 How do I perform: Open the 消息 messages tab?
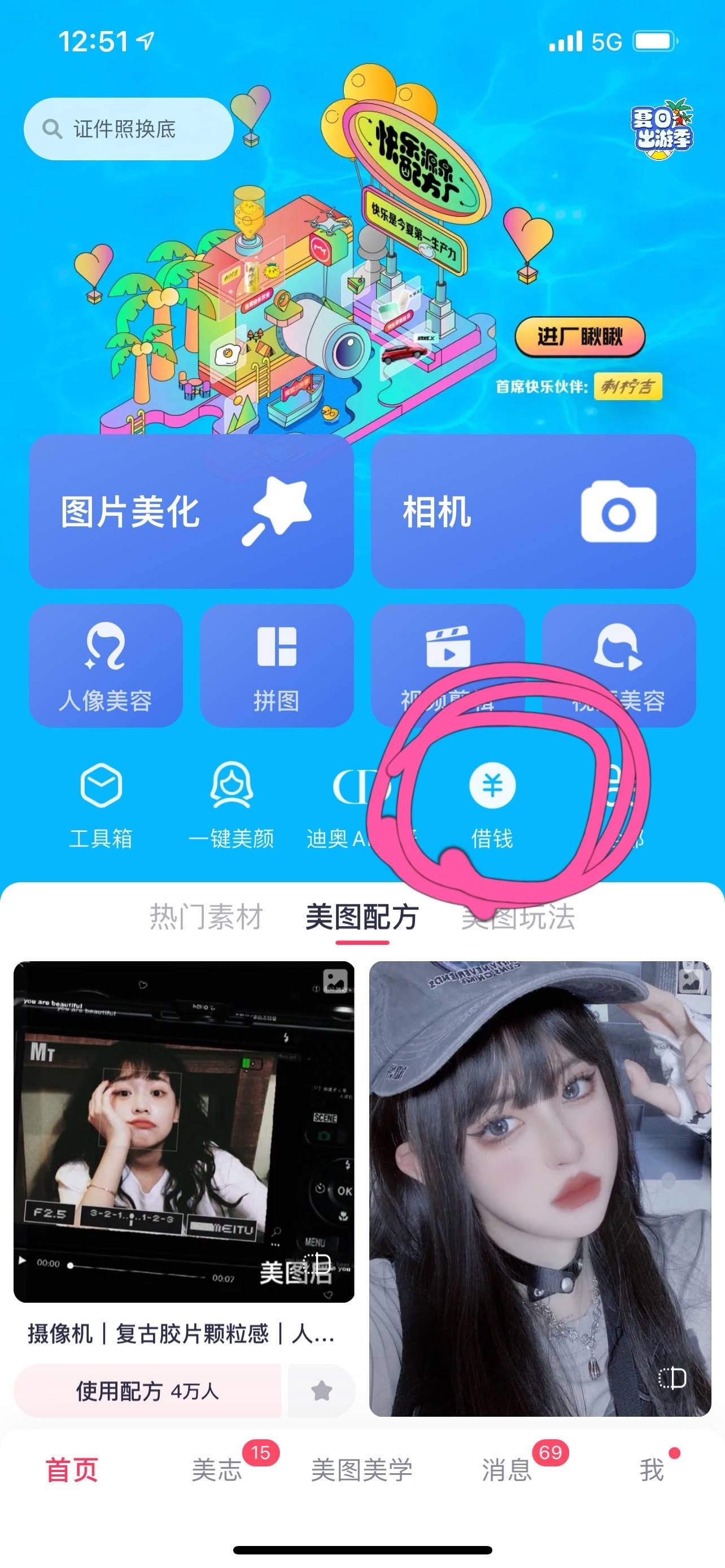pyautogui.click(x=506, y=1470)
